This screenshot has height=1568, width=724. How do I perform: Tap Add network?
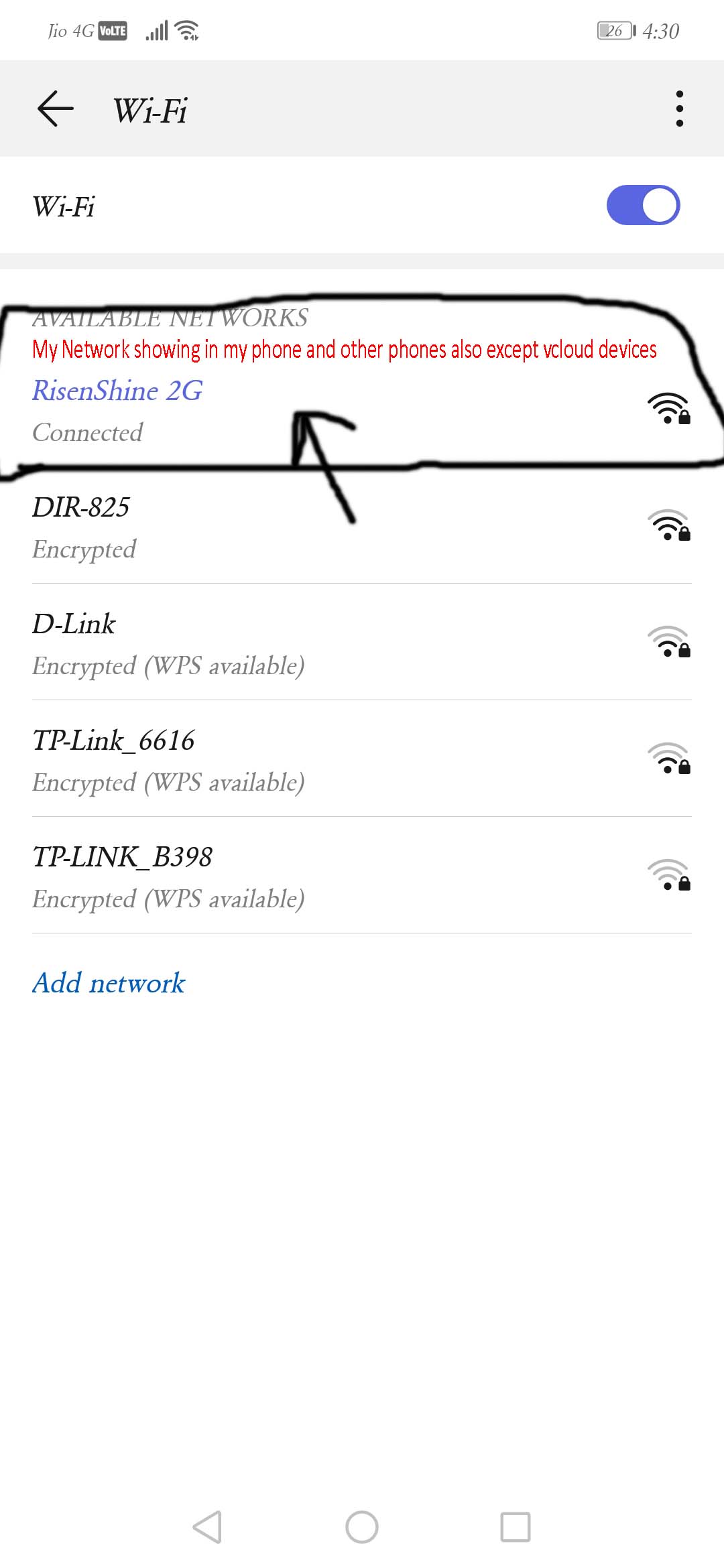click(x=109, y=983)
